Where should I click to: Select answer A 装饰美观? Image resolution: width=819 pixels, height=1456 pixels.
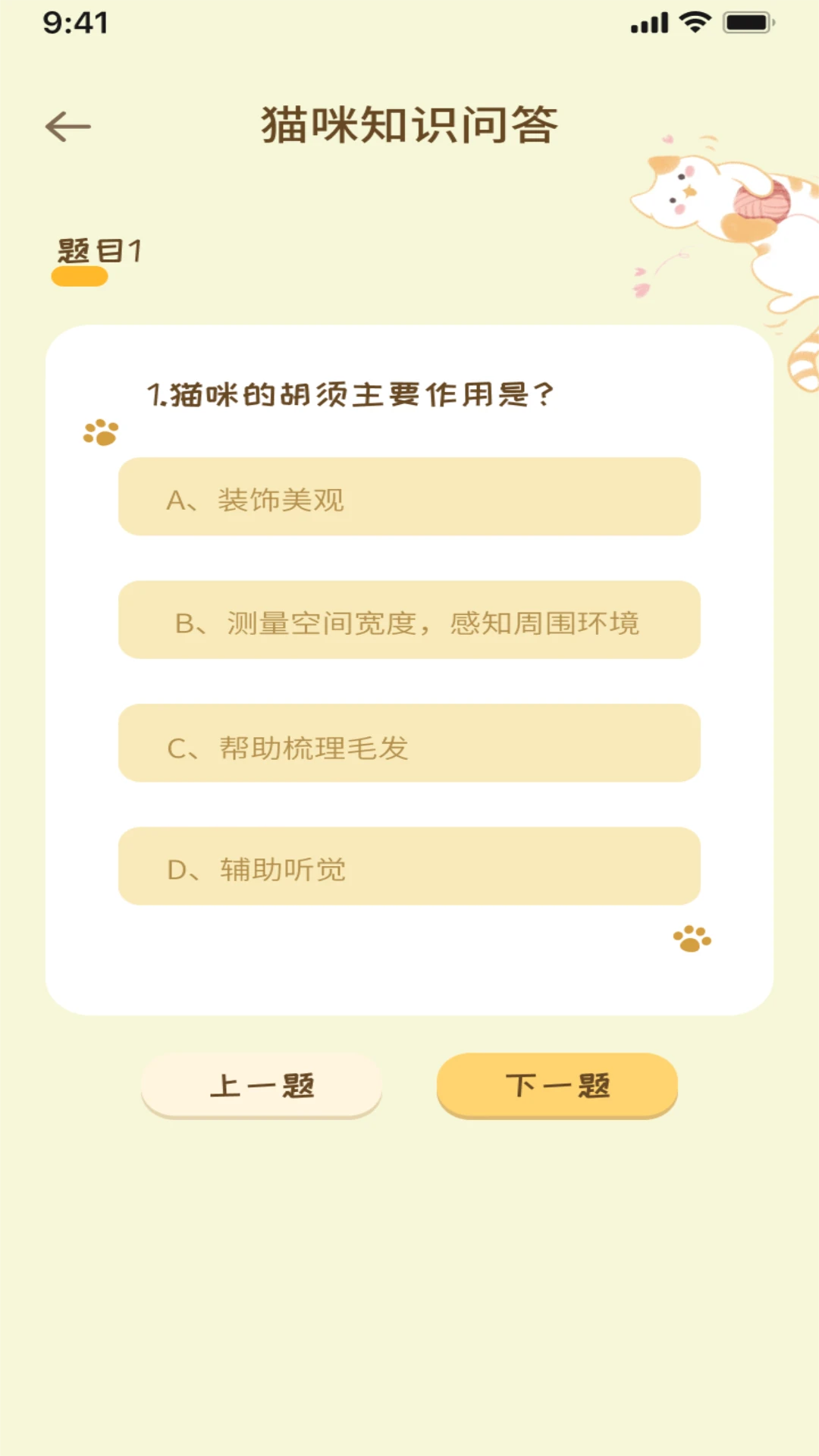pos(409,497)
